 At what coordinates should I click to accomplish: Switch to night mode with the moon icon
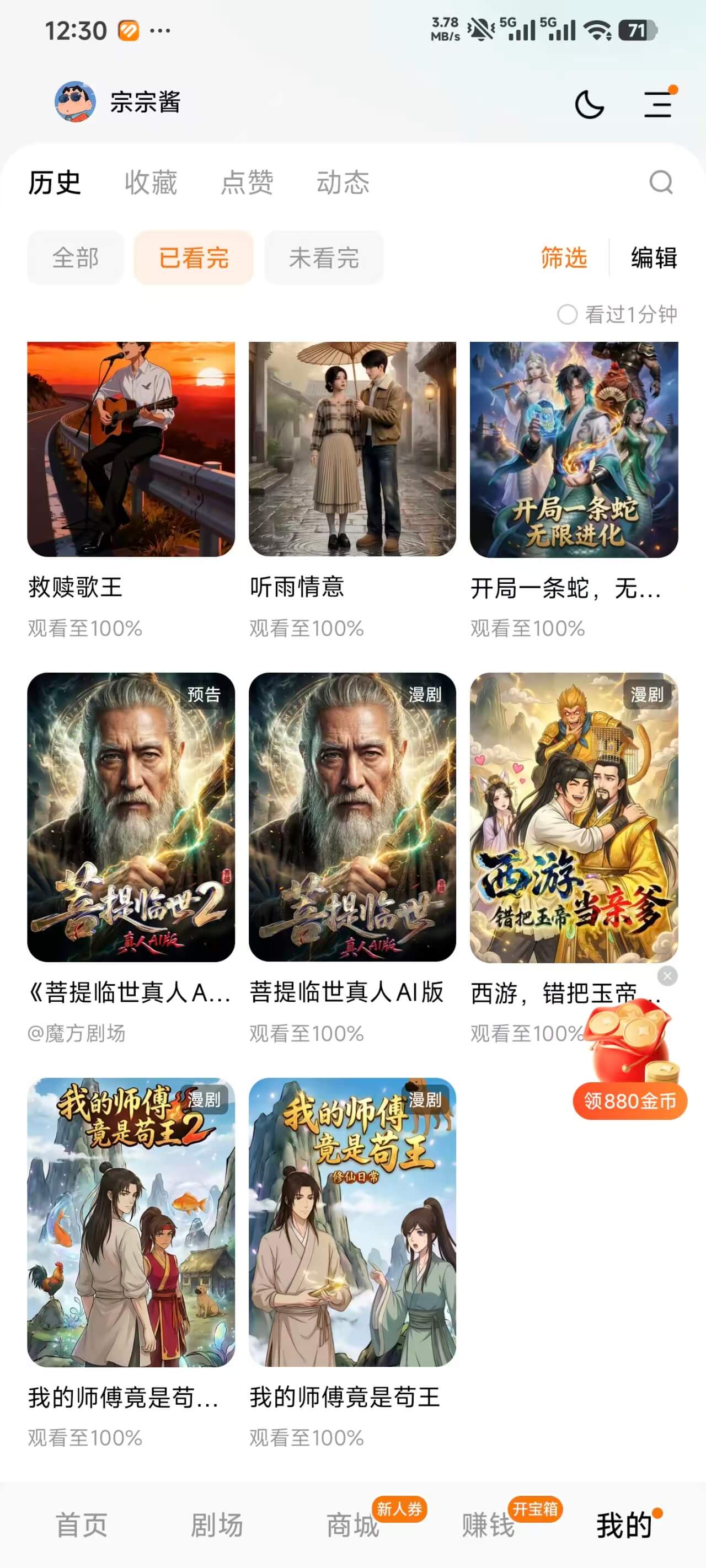[x=589, y=104]
